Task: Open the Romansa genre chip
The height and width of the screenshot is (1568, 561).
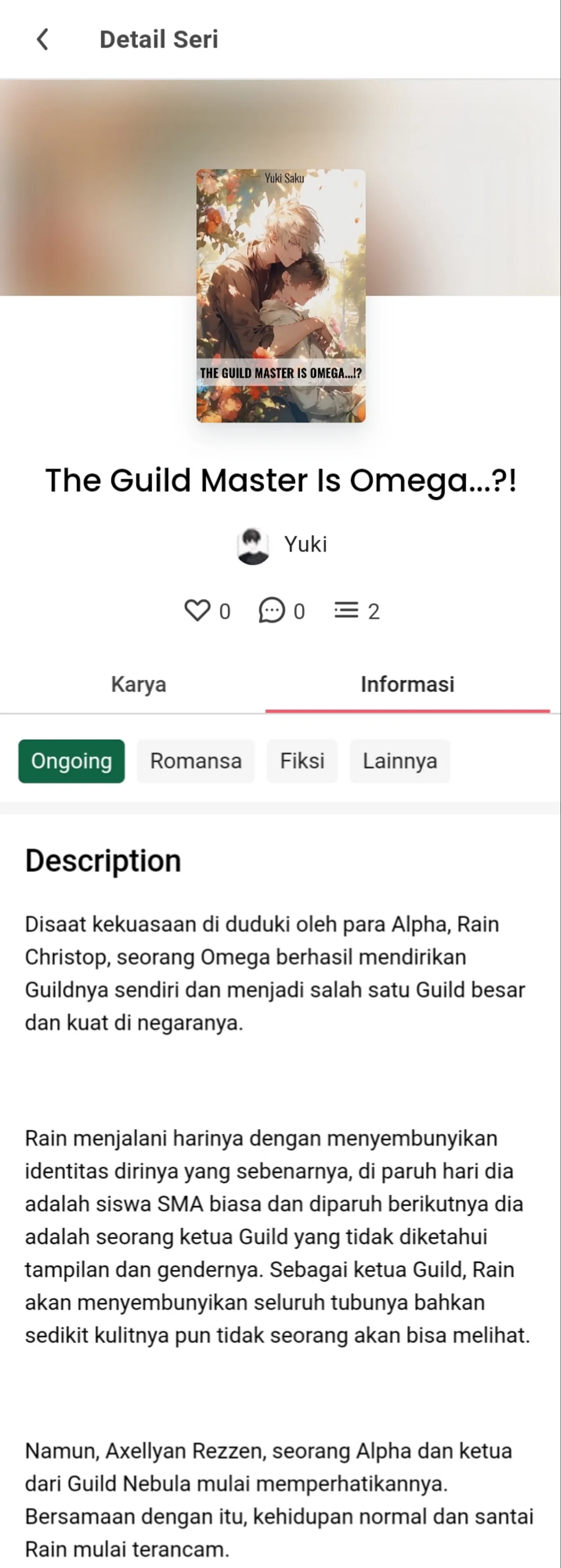Action: 196,761
